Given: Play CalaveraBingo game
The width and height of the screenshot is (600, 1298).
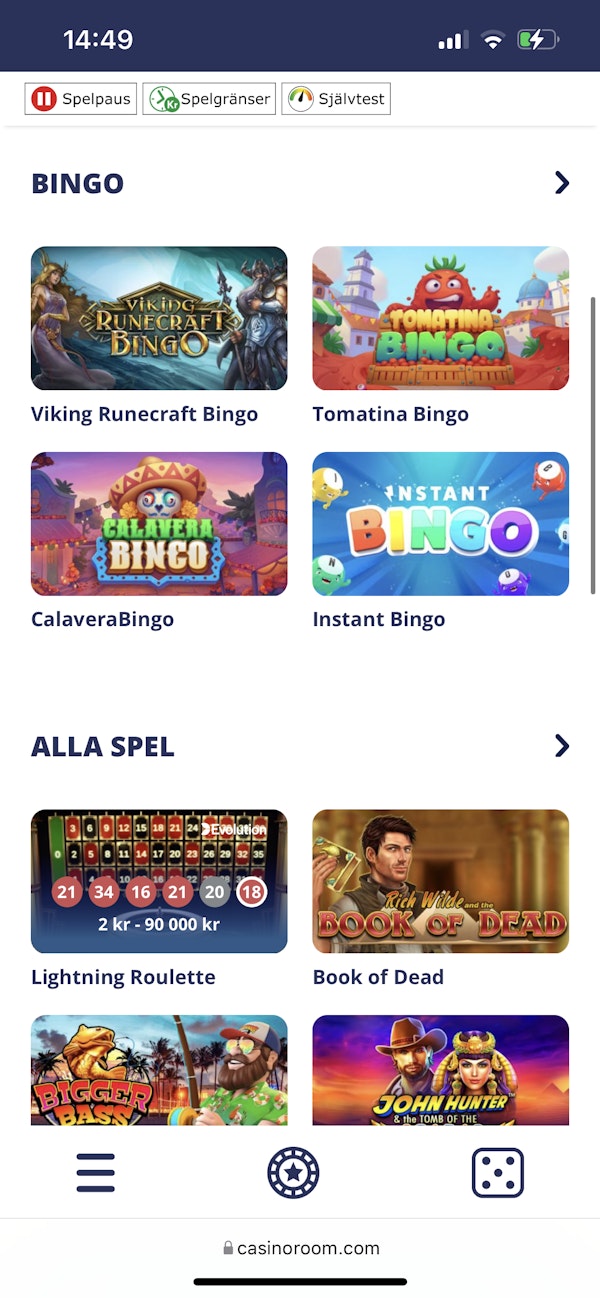Looking at the screenshot, I should point(159,523).
